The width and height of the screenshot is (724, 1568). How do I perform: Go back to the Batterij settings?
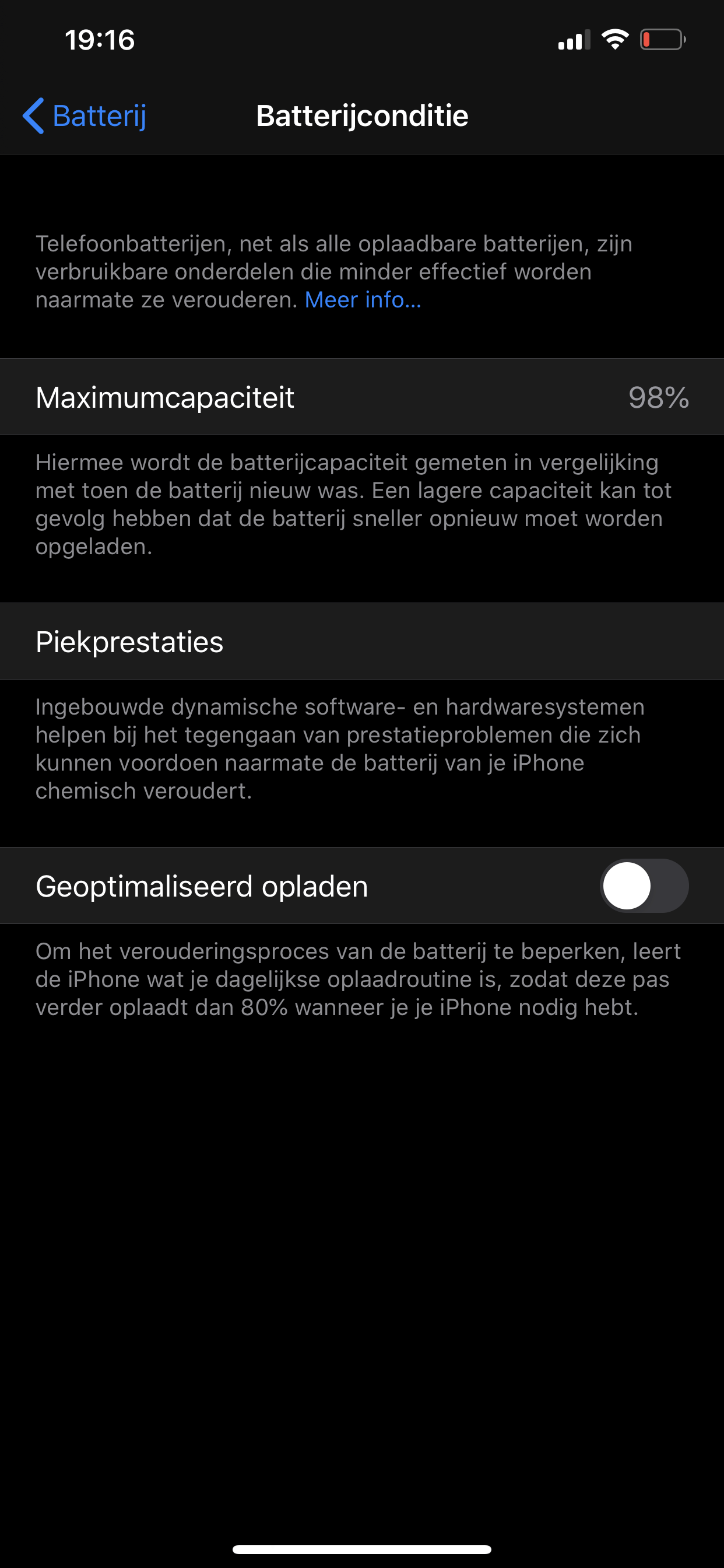[x=85, y=116]
